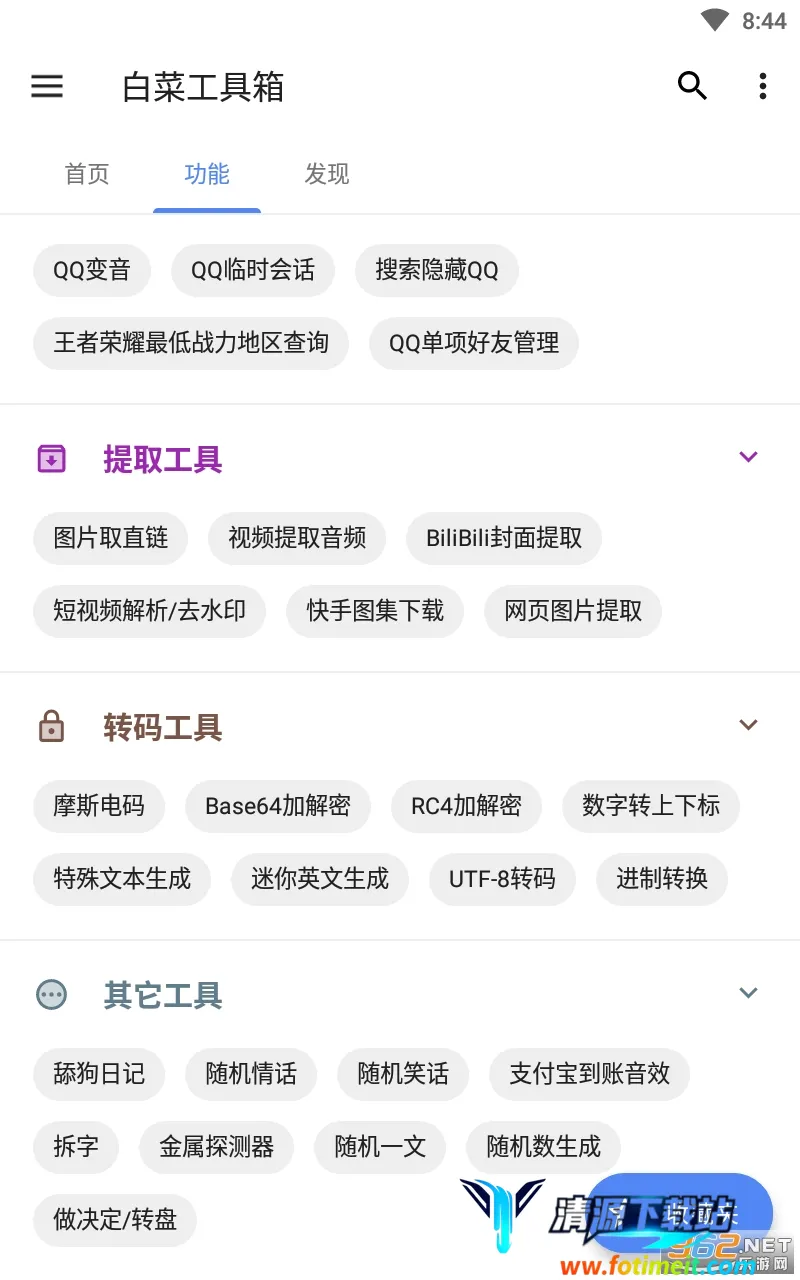Open the QQ变音 tool
The image size is (800, 1280).
pos(92,270)
